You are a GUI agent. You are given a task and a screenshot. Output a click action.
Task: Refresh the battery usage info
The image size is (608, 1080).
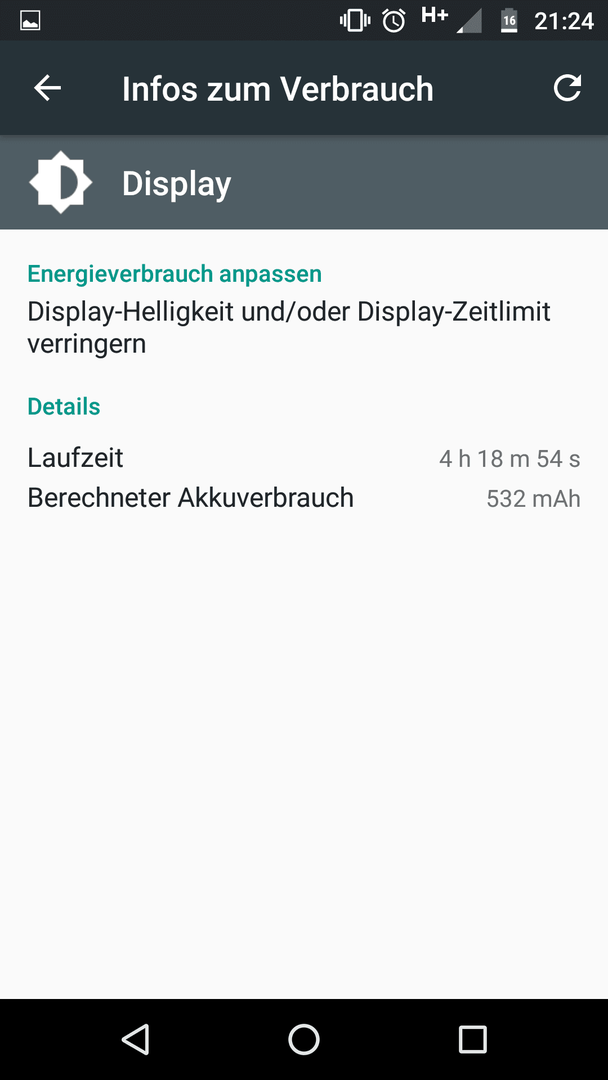click(x=567, y=88)
